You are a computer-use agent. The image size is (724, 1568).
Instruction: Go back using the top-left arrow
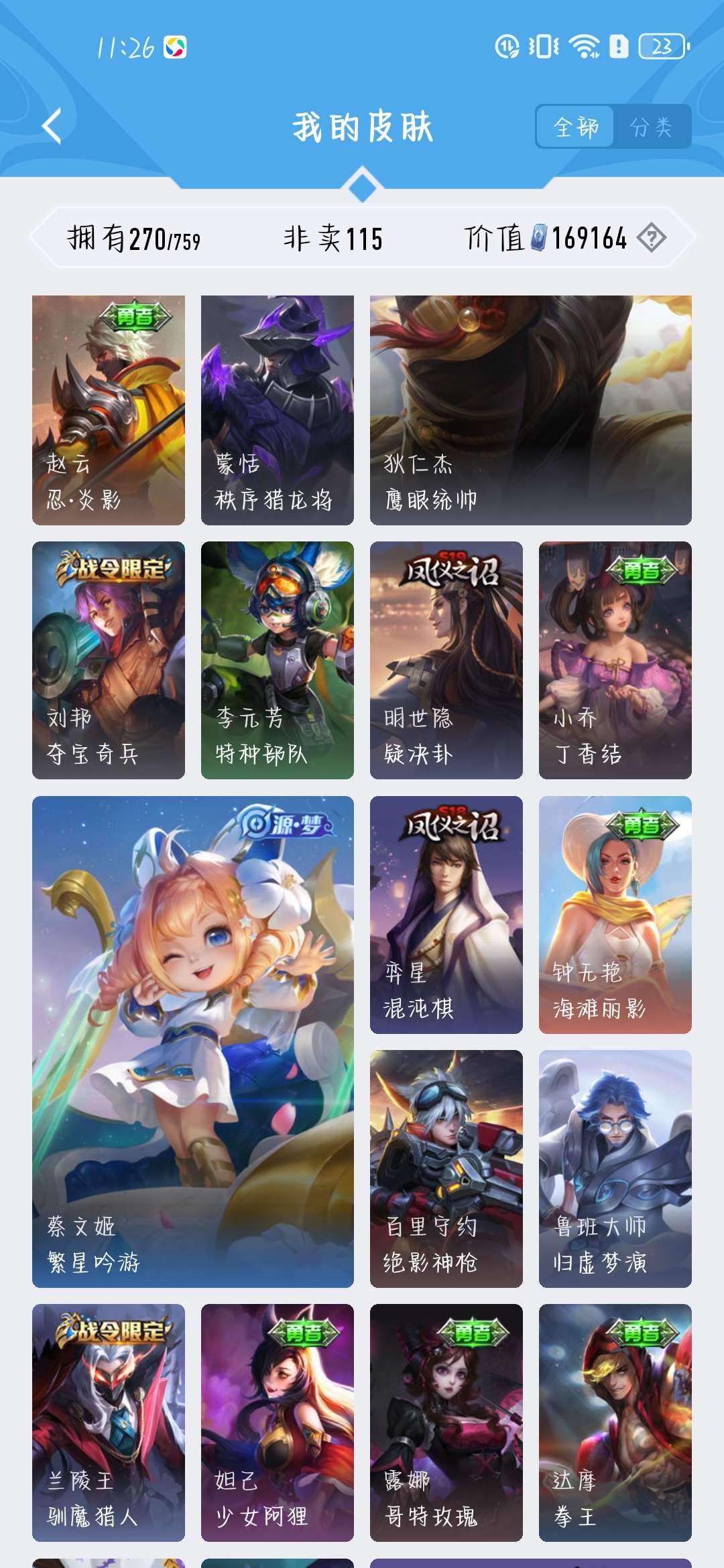click(52, 126)
